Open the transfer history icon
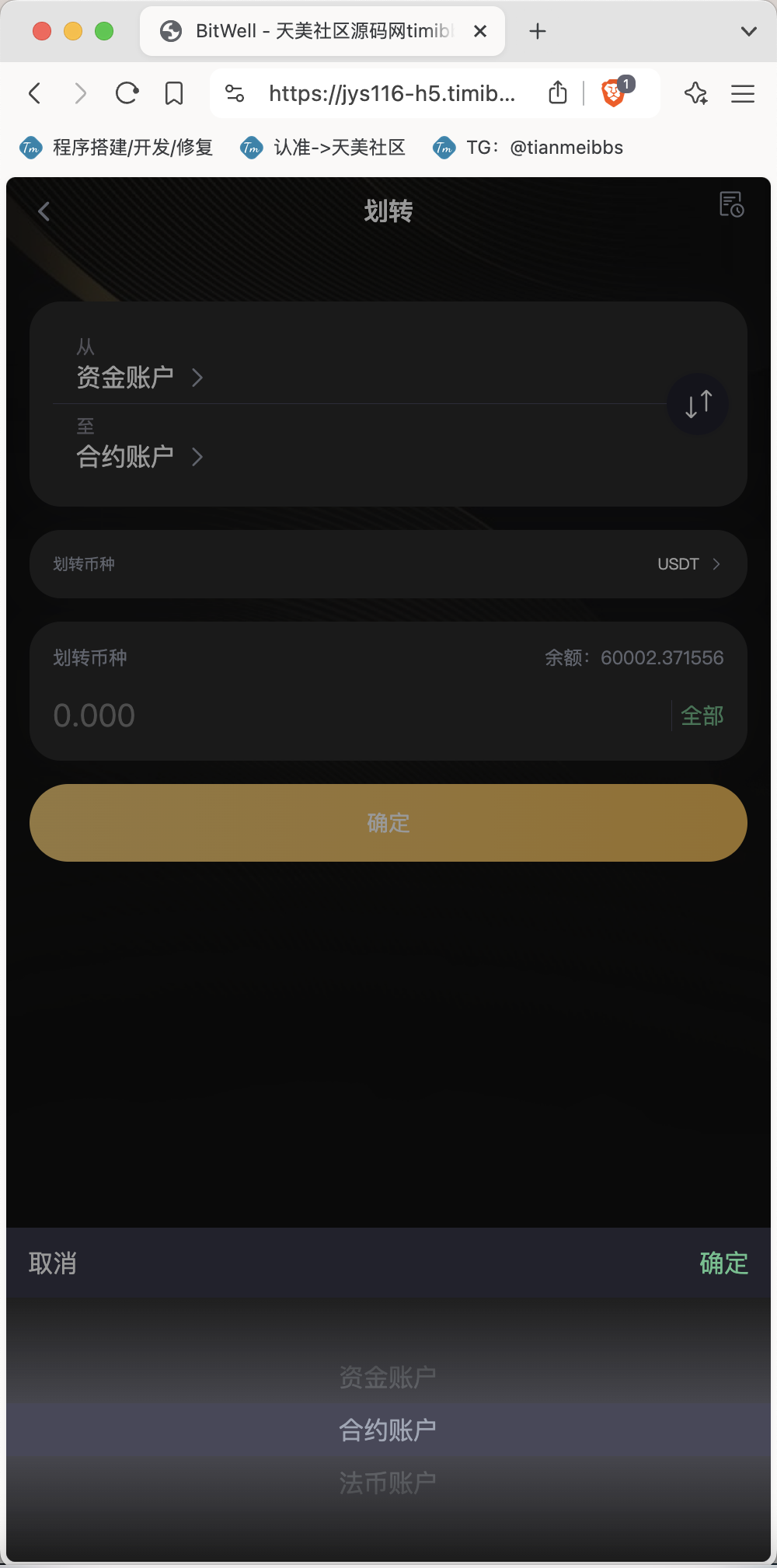This screenshot has height=1568, width=777. coord(731,204)
